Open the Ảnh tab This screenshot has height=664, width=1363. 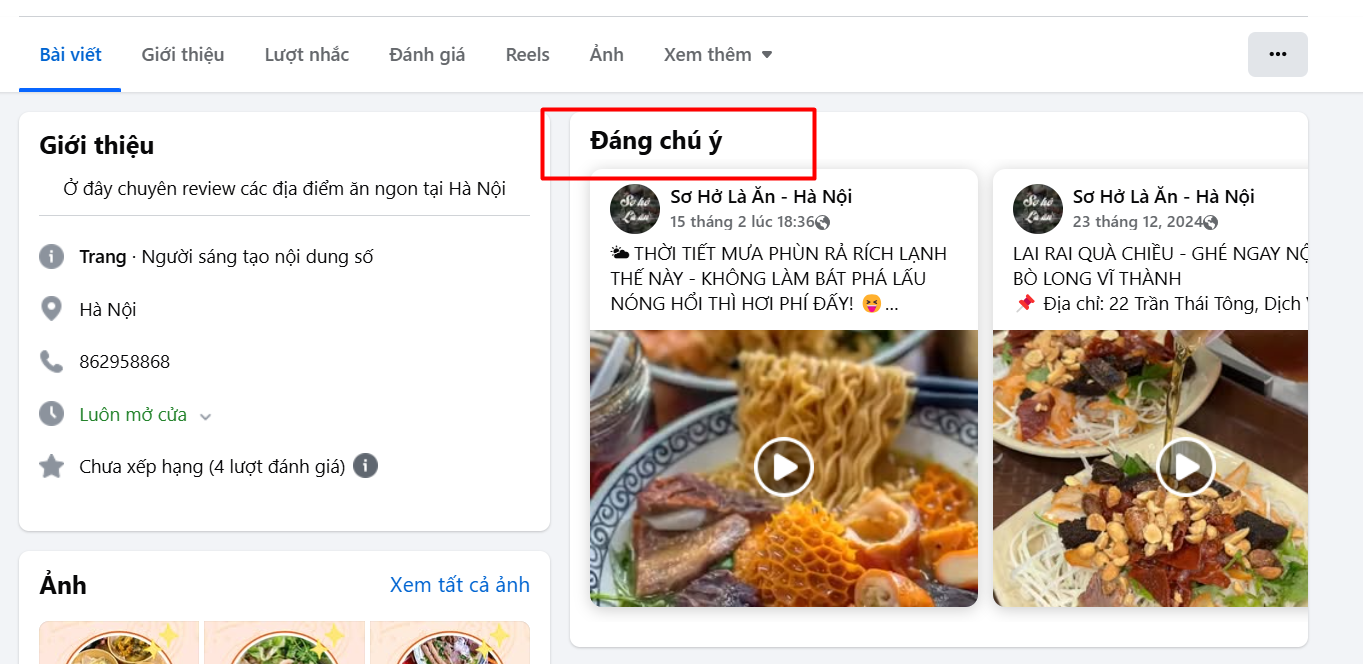pyautogui.click(x=606, y=55)
